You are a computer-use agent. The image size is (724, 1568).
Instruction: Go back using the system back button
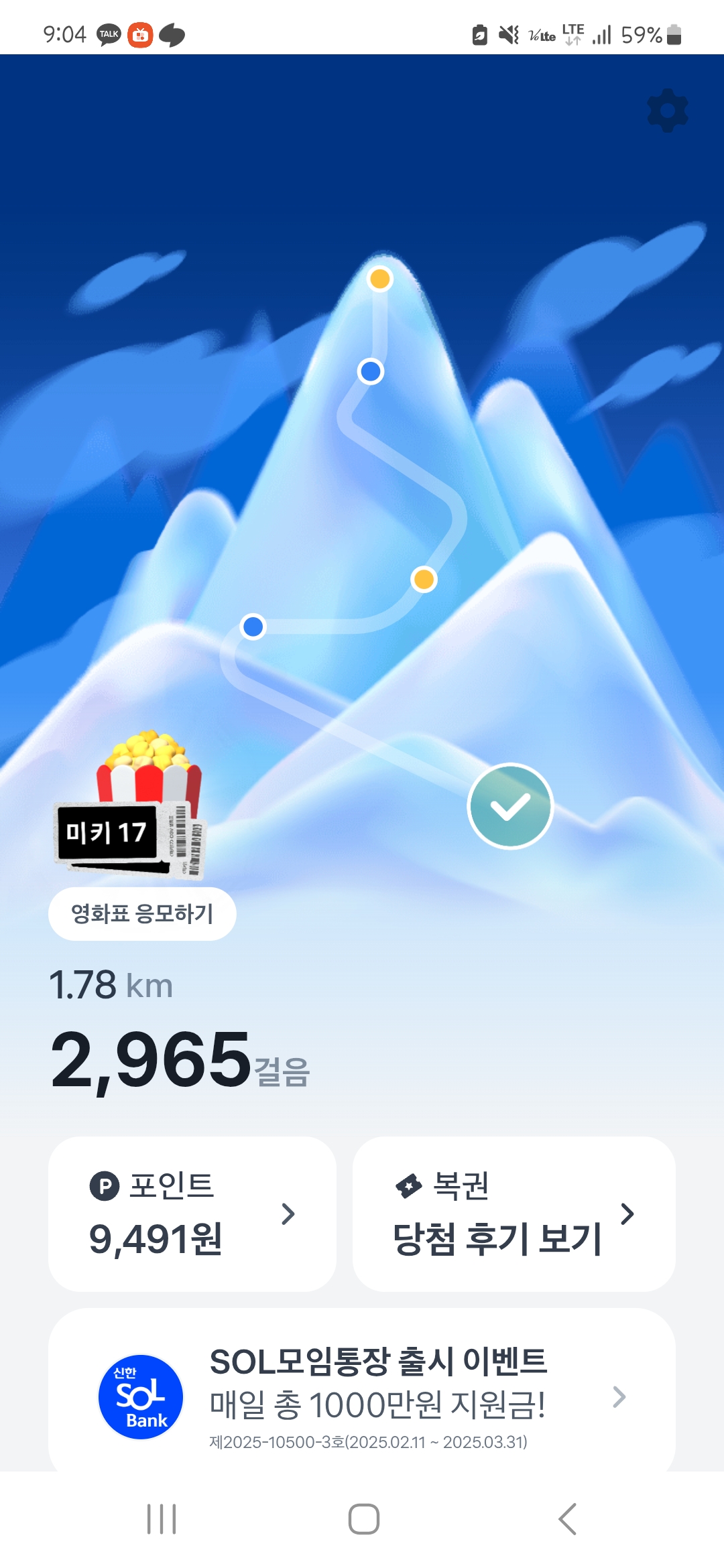(x=567, y=1518)
